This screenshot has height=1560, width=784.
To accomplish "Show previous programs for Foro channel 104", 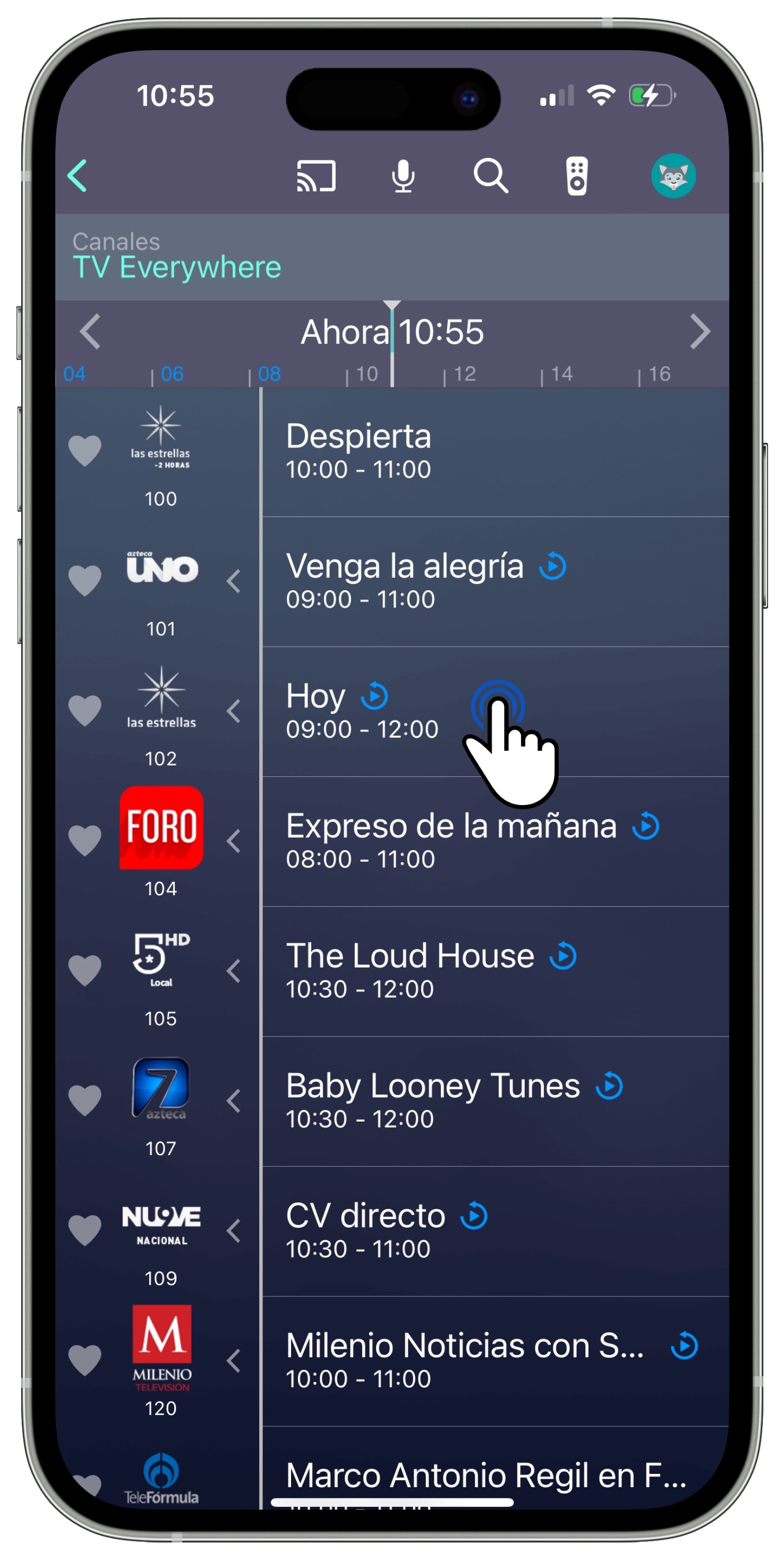I will (x=234, y=841).
